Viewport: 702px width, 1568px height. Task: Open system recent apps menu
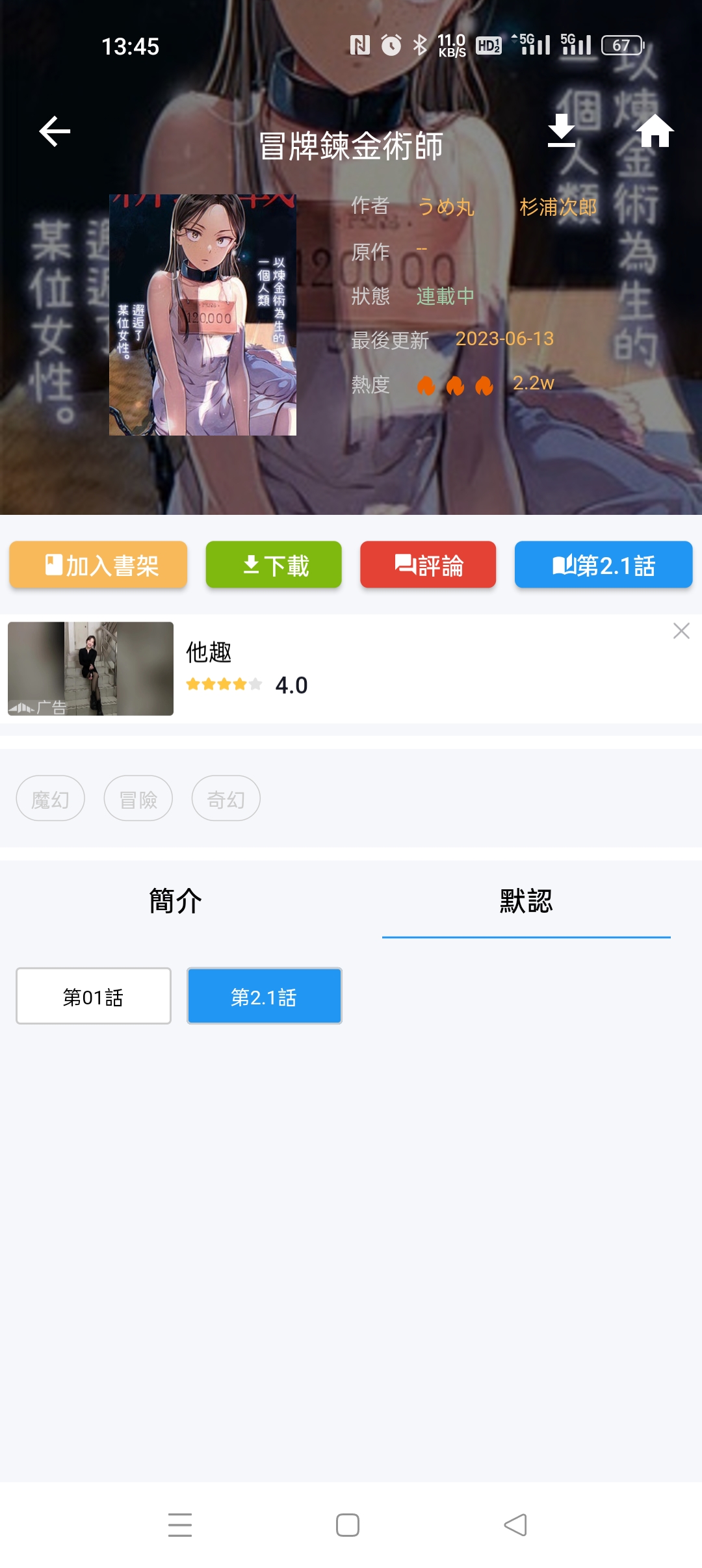(180, 1525)
